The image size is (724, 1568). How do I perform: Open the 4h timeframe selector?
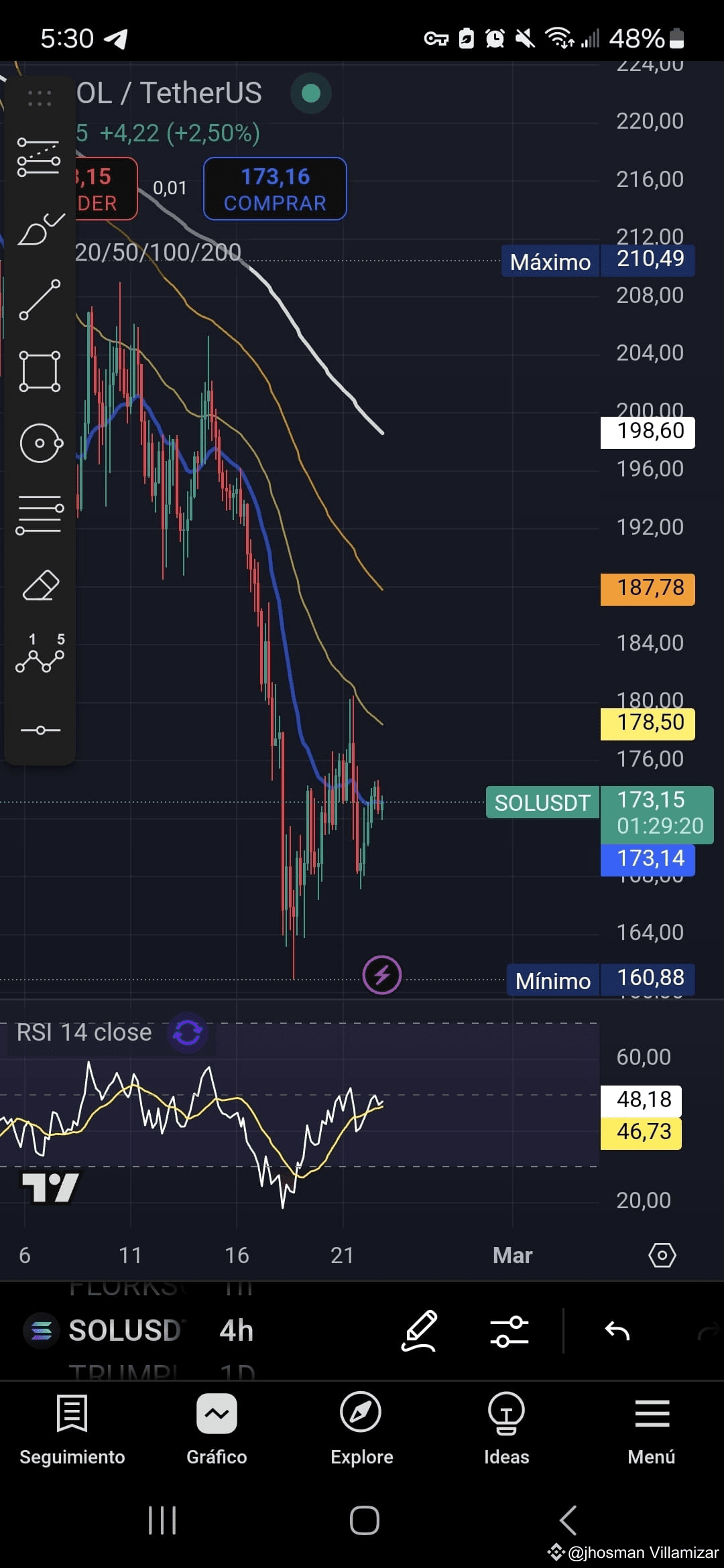point(235,1330)
